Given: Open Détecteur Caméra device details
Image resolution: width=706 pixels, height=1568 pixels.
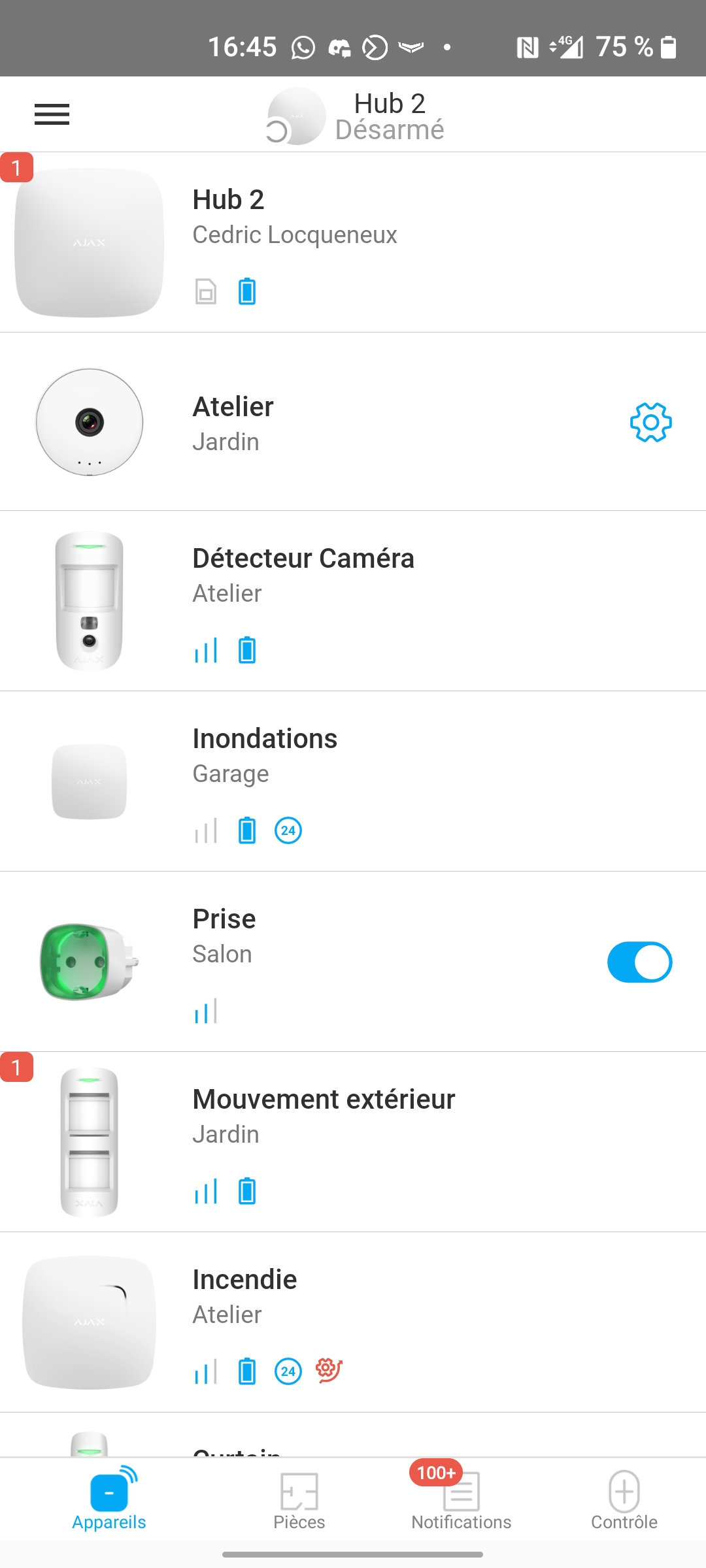Looking at the screenshot, I should [353, 601].
